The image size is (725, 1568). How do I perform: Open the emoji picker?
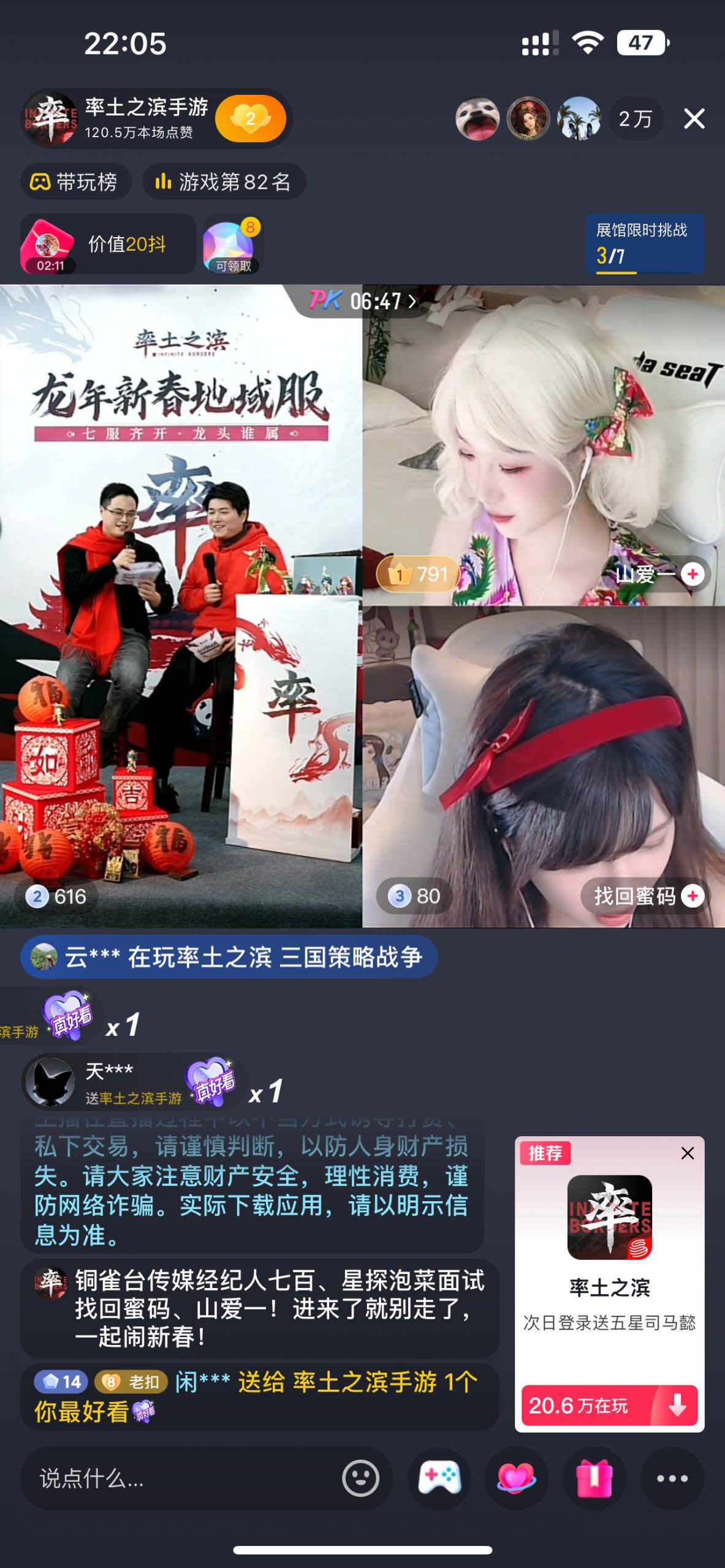pos(360,1479)
